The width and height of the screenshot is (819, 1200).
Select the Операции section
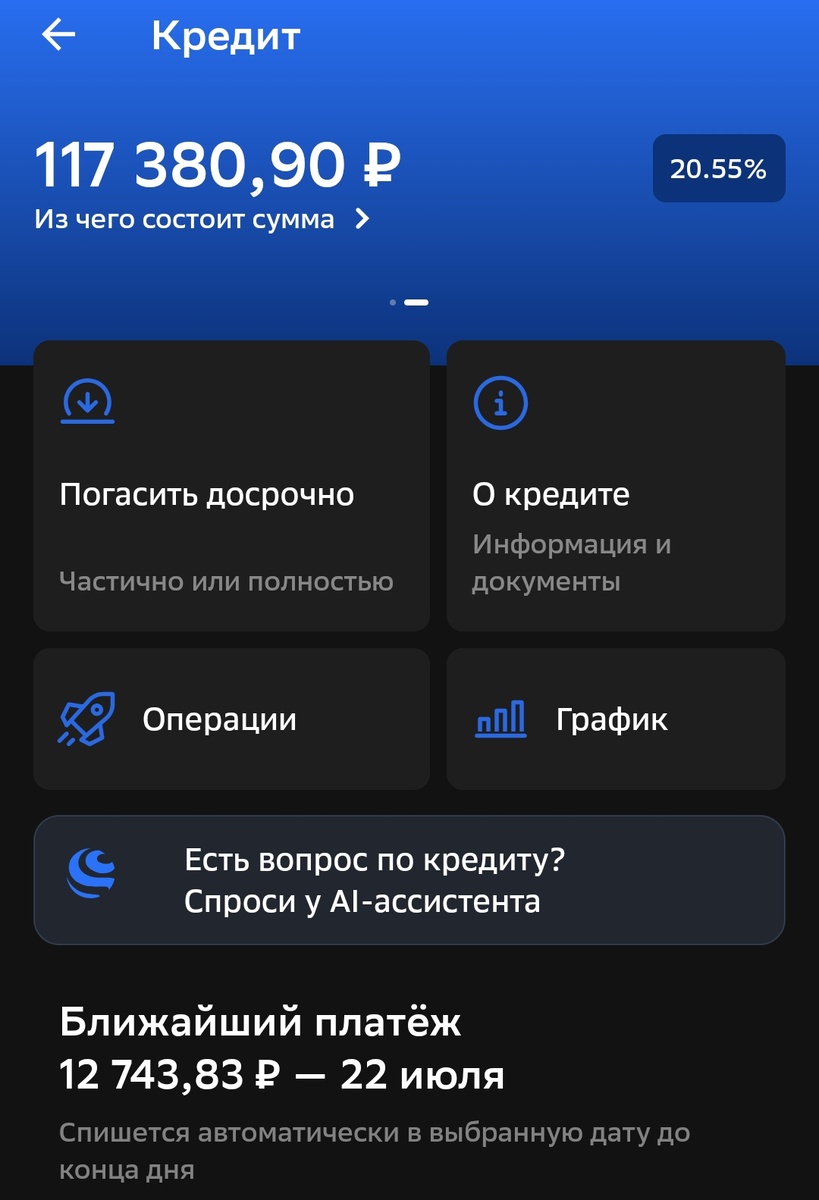click(231, 718)
